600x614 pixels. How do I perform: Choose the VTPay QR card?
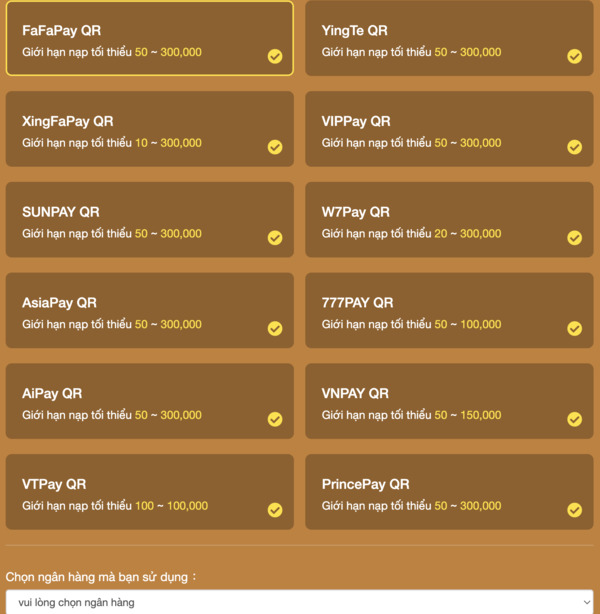point(150,492)
